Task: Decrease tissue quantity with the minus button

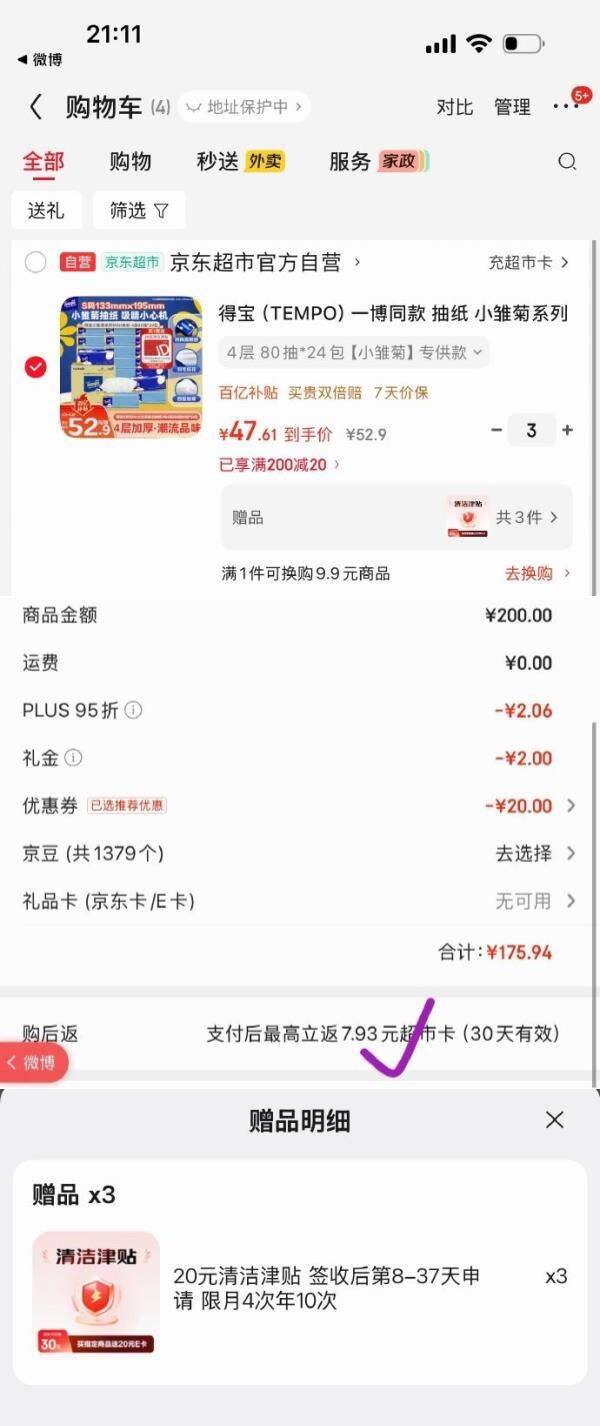Action: [x=497, y=430]
